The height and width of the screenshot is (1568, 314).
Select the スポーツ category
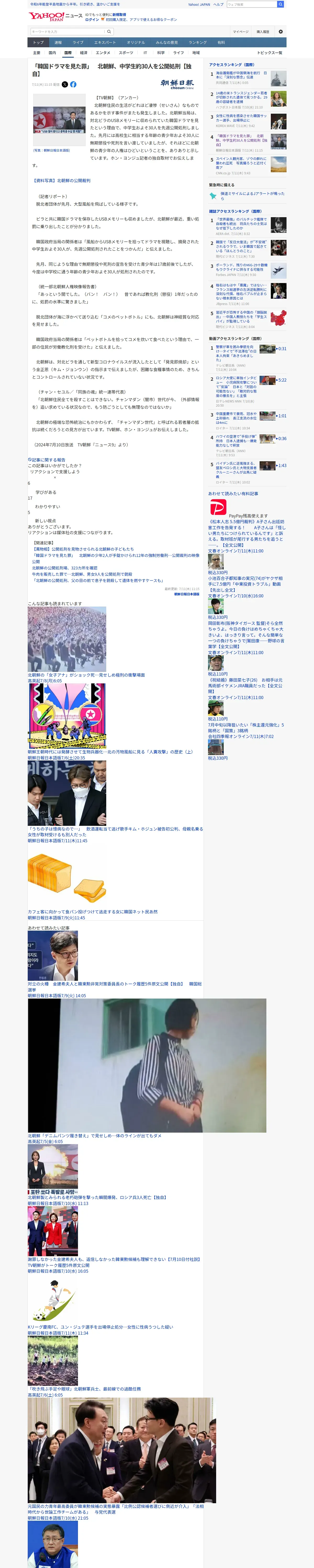pos(126,53)
